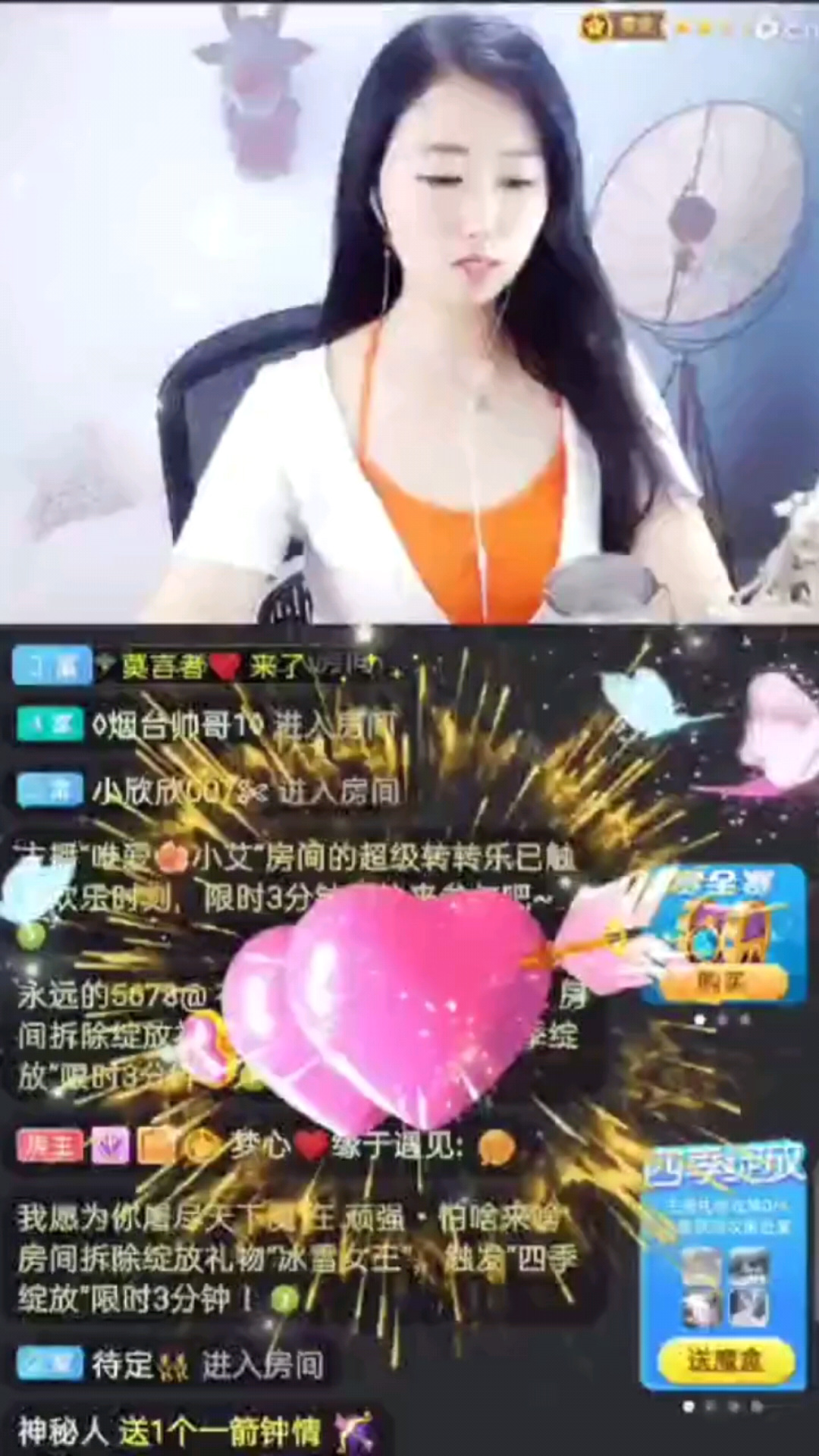Viewport: 819px width, 1456px height.
Task: Tap the 送魔盒 button
Action: [x=724, y=1360]
